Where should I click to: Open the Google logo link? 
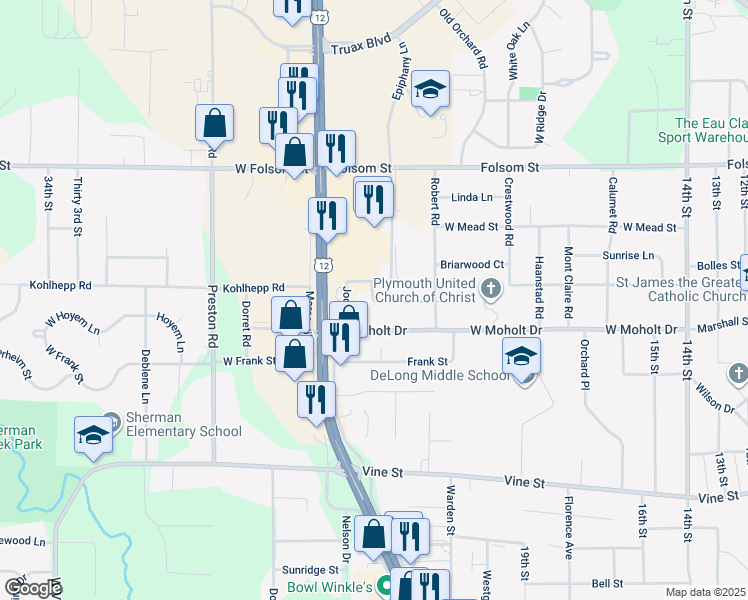(33, 588)
